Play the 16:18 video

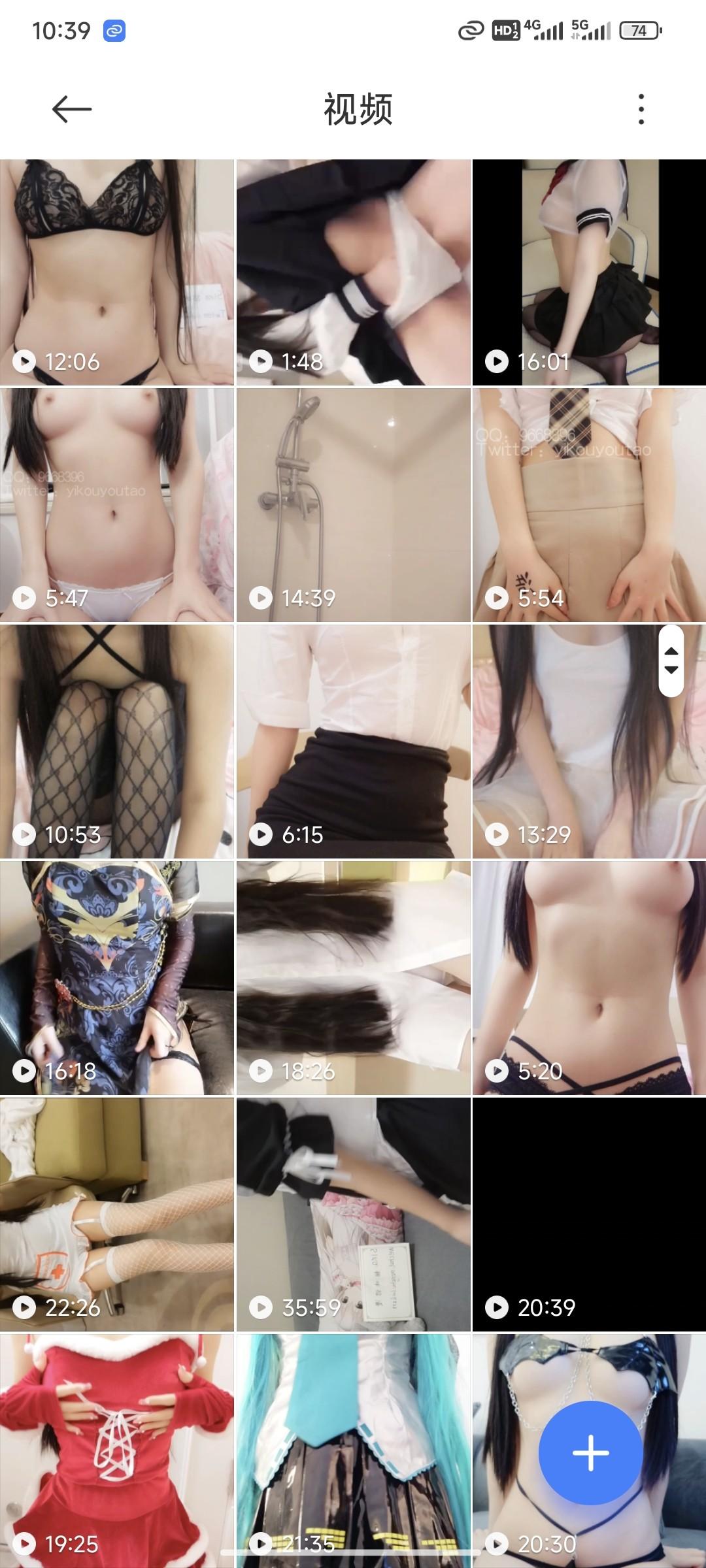point(117,977)
